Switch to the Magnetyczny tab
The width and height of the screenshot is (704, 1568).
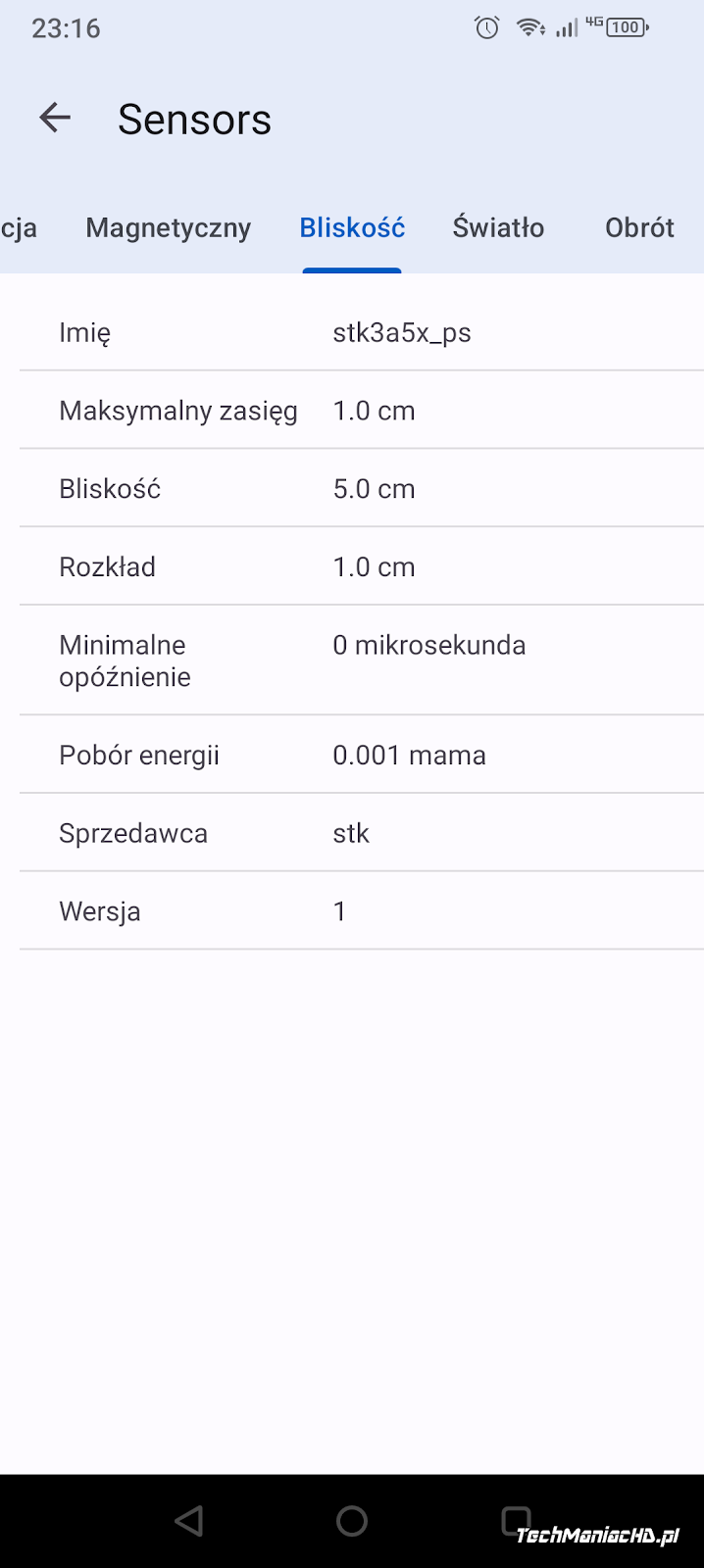point(169,227)
